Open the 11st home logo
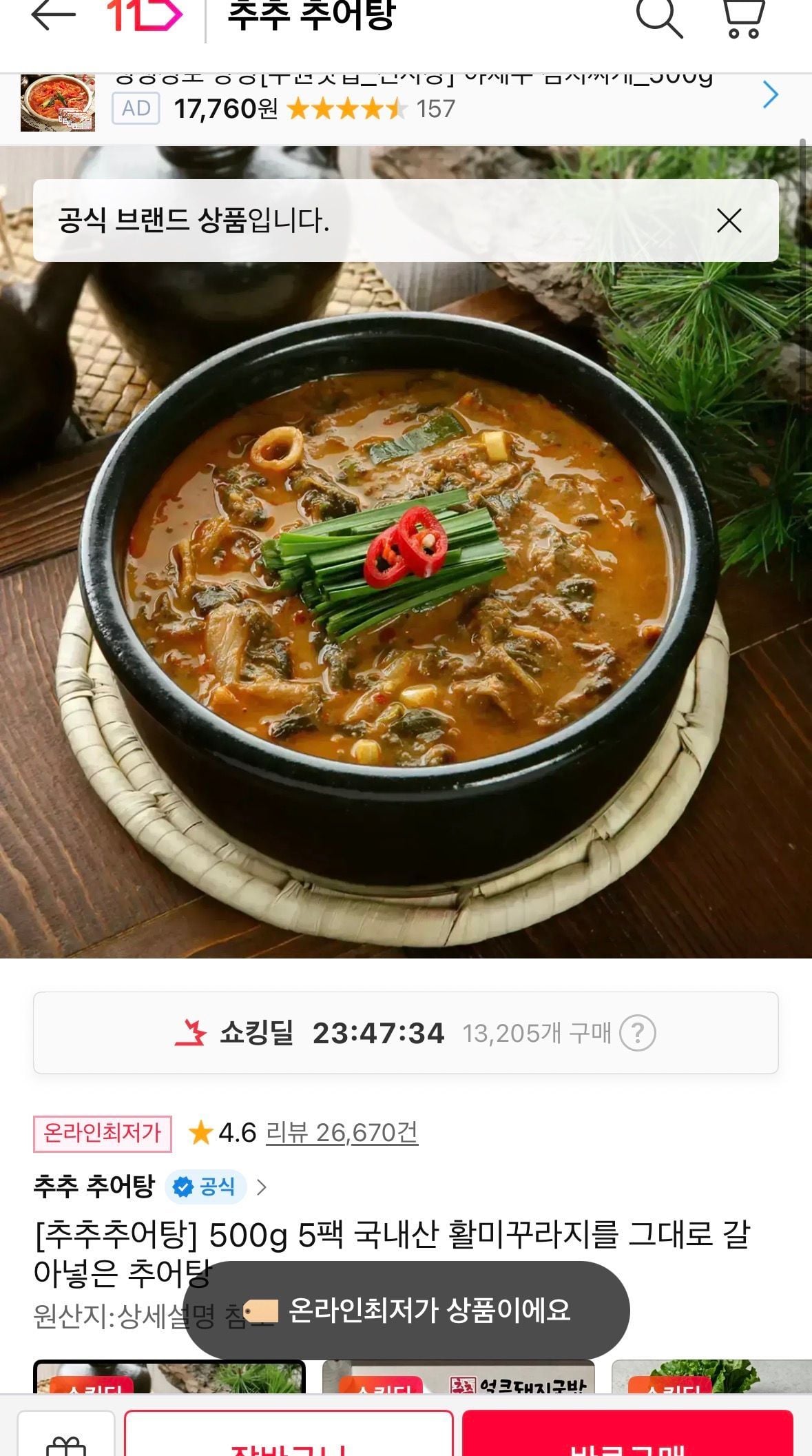The height and width of the screenshot is (1456, 812). [145, 15]
